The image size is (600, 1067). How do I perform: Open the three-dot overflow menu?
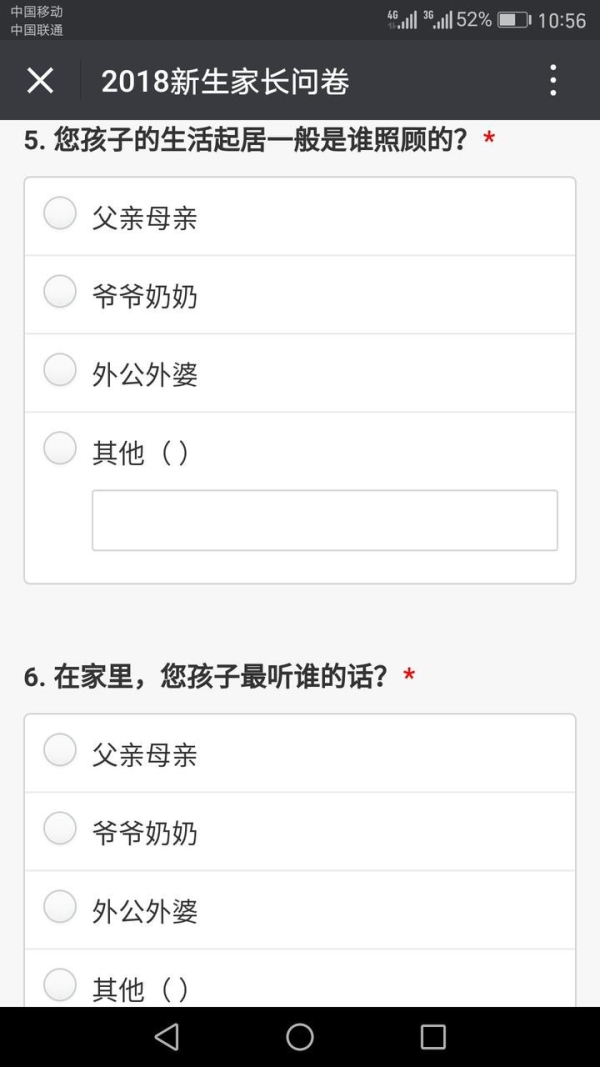[553, 81]
